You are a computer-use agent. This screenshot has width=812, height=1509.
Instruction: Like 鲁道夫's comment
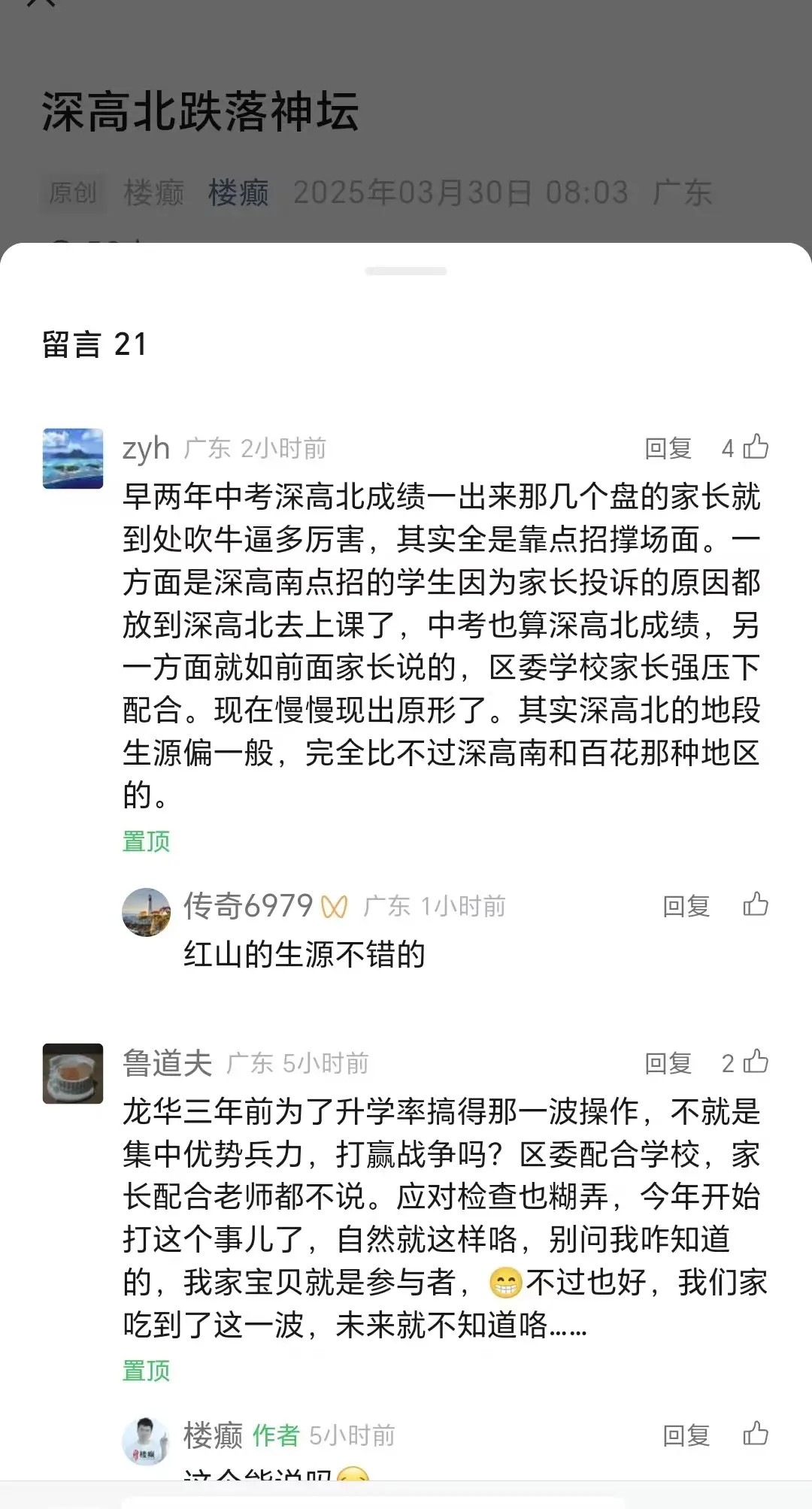[x=755, y=1062]
